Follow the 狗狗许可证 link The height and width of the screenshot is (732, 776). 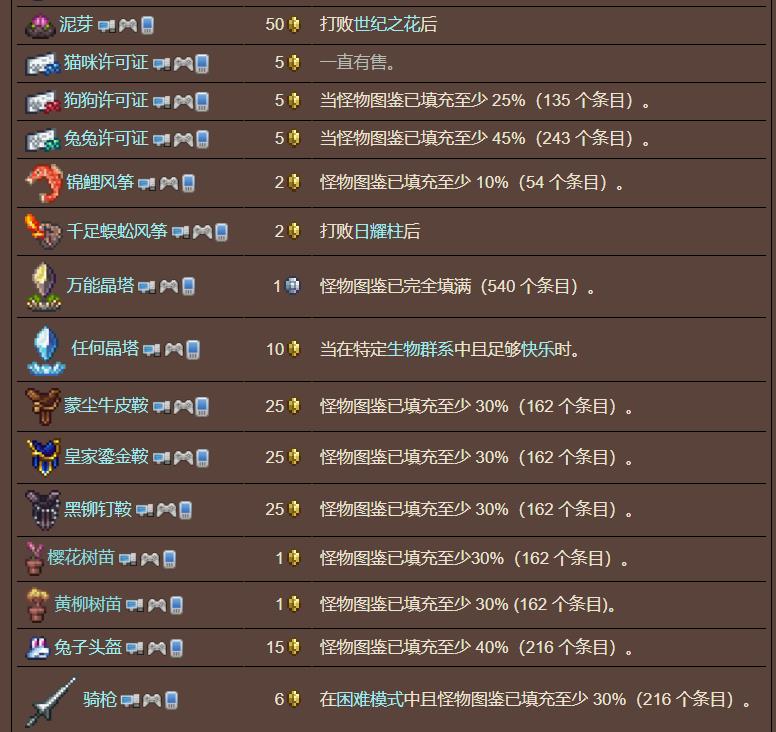pos(105,101)
